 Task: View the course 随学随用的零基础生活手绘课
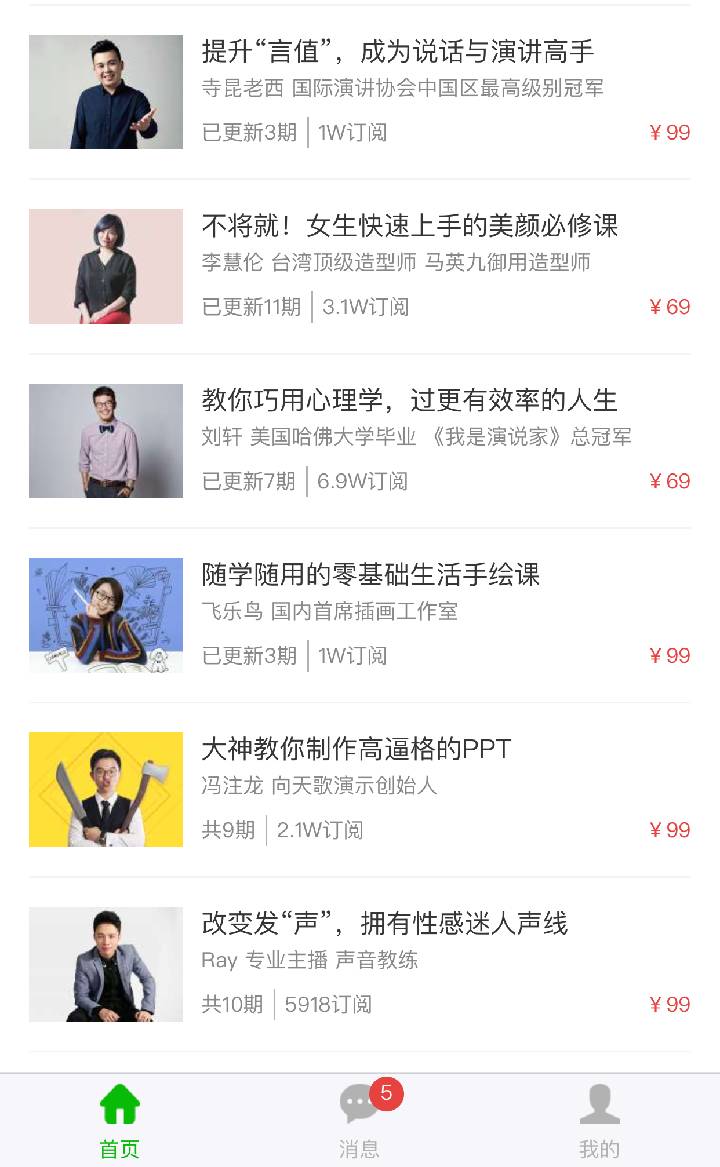pyautogui.click(x=371, y=575)
